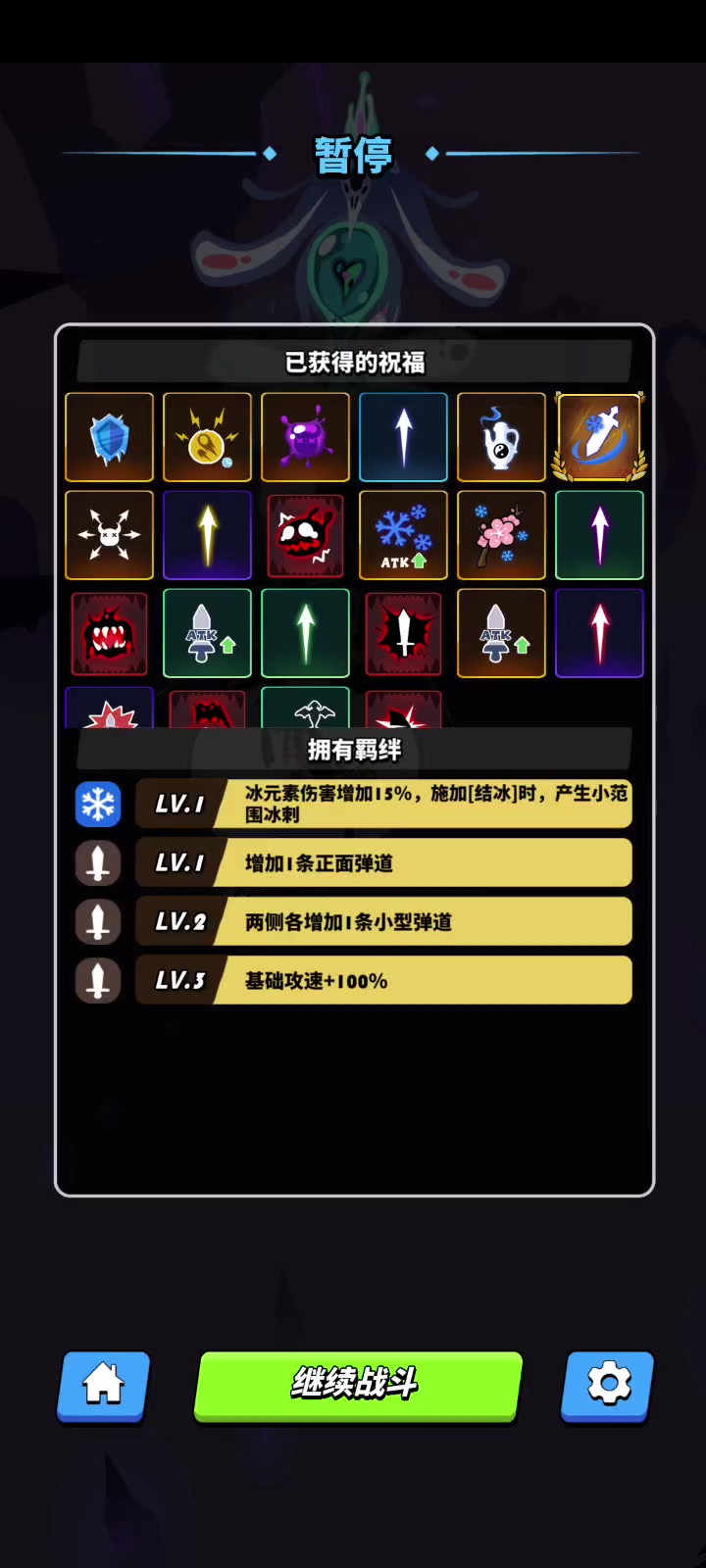The height and width of the screenshot is (1568, 706).
Task: Select the blue ice shield blessing
Action: 109,437
